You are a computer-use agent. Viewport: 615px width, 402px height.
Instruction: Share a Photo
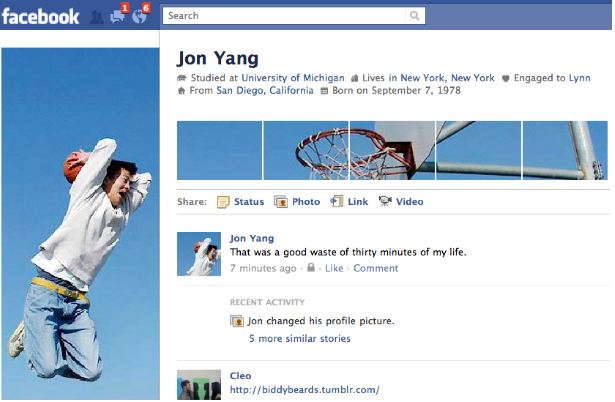tap(297, 202)
